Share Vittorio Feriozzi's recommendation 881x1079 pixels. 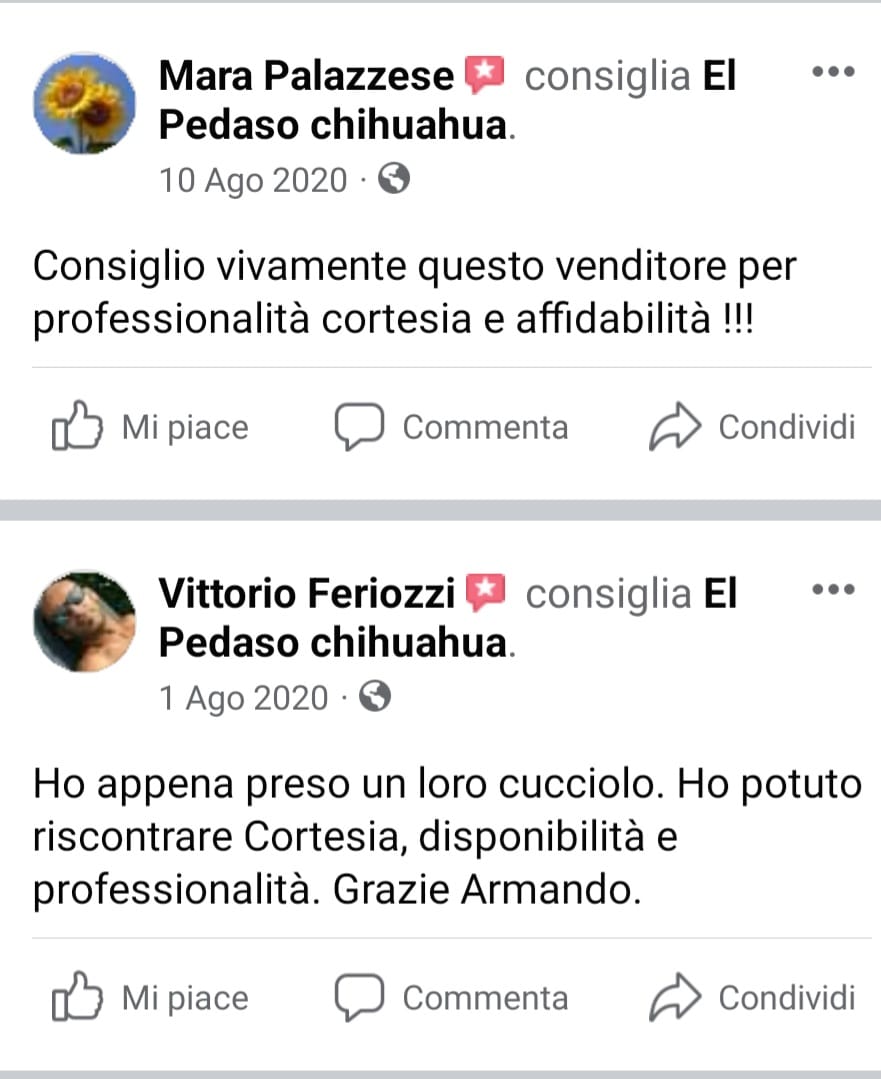(x=752, y=998)
